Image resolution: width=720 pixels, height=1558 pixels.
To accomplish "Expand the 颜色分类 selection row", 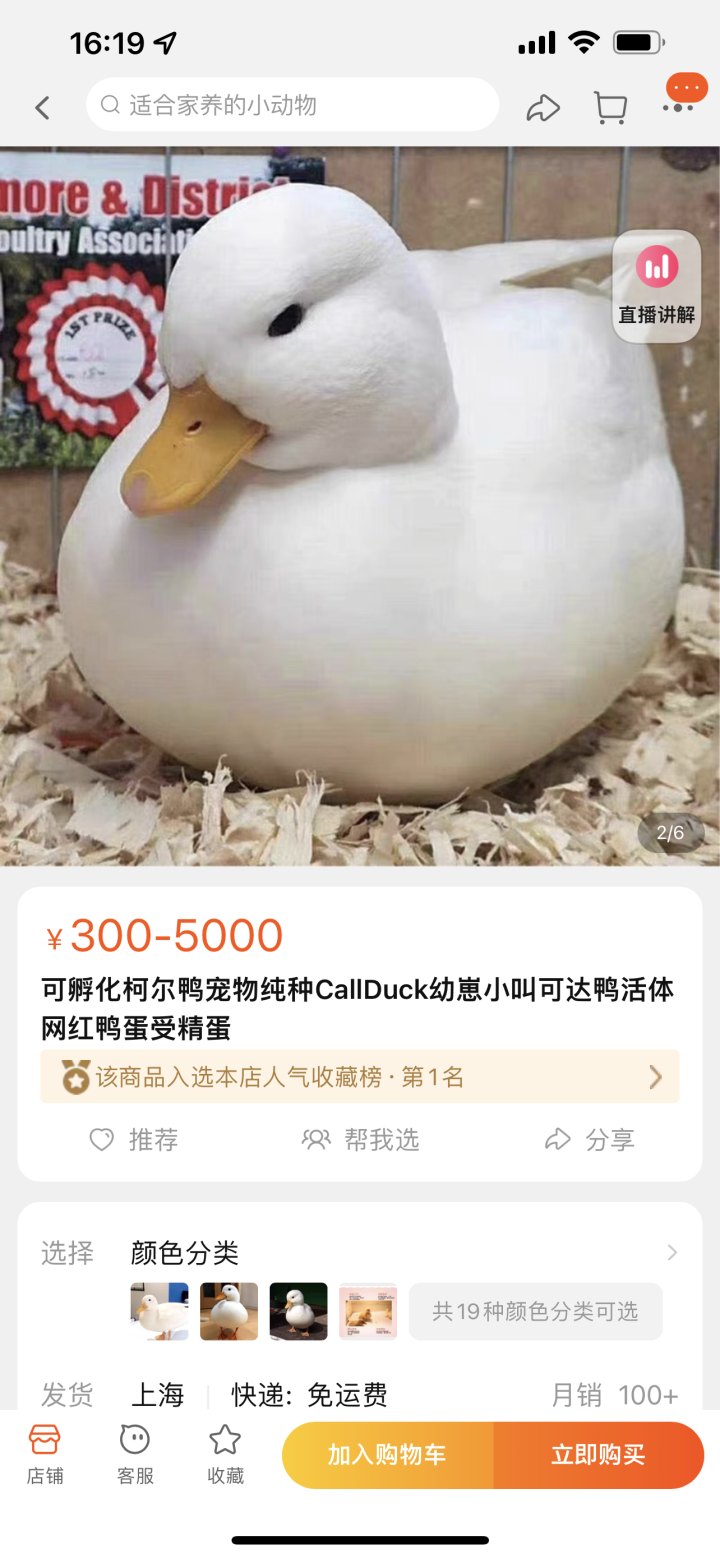I will 671,1252.
